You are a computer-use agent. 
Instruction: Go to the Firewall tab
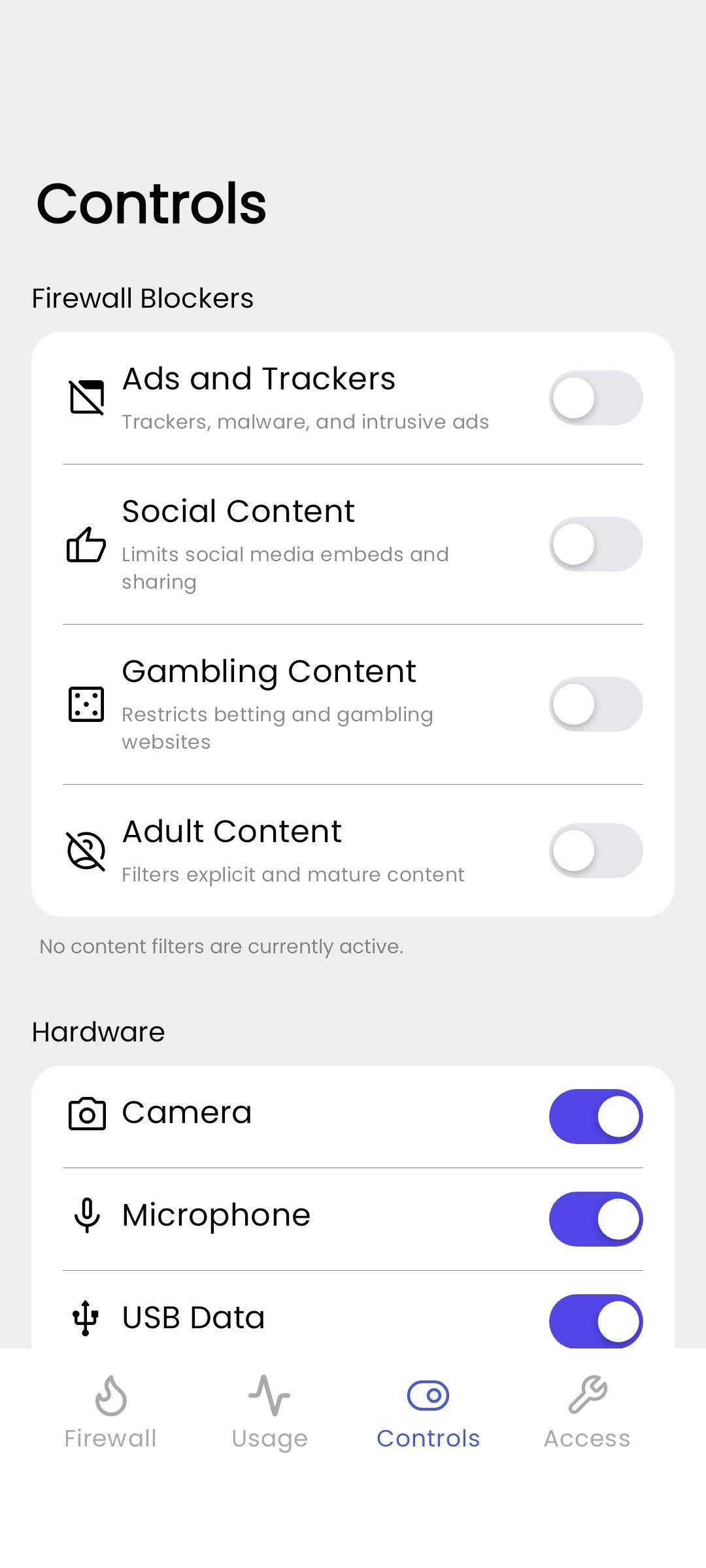110,1413
